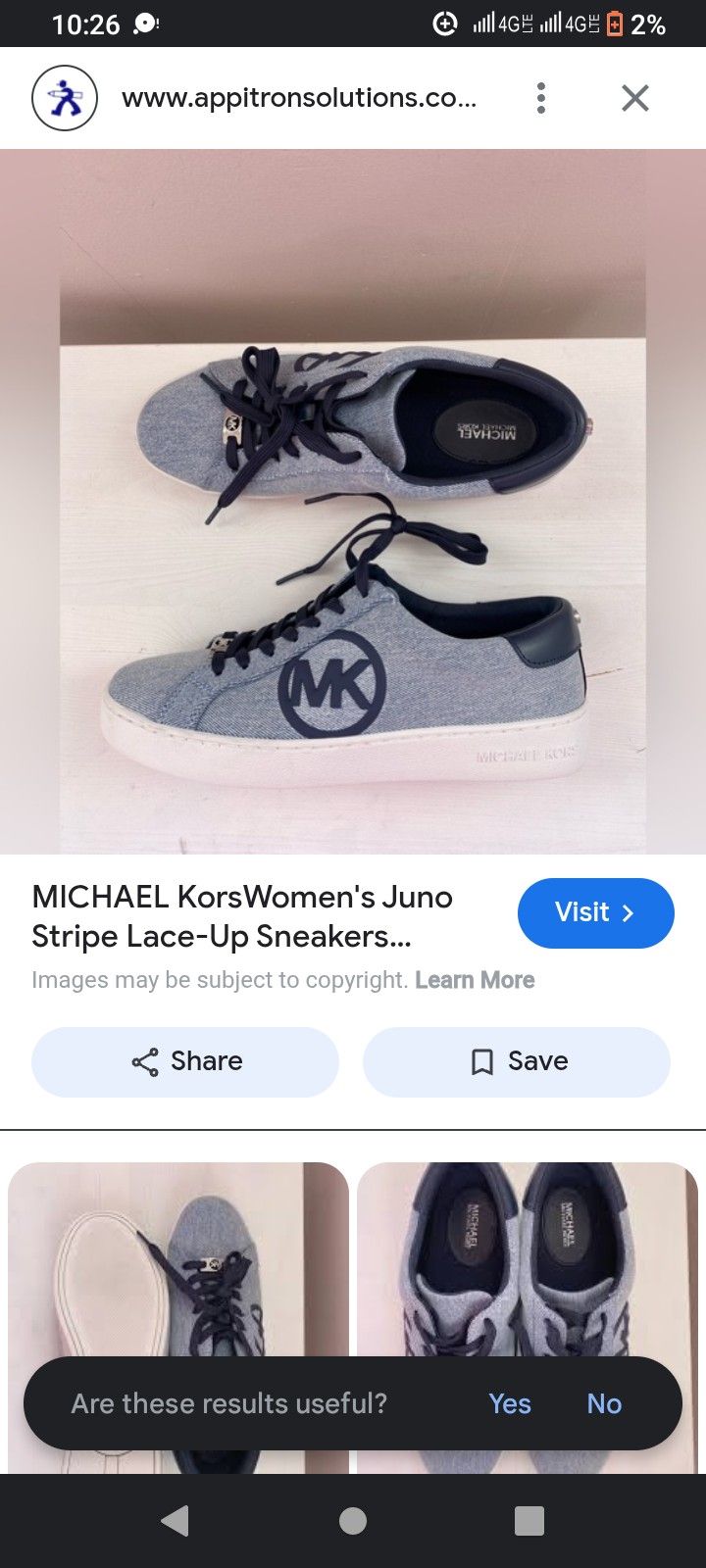
Task: Tap the Visit button
Action: [x=596, y=912]
